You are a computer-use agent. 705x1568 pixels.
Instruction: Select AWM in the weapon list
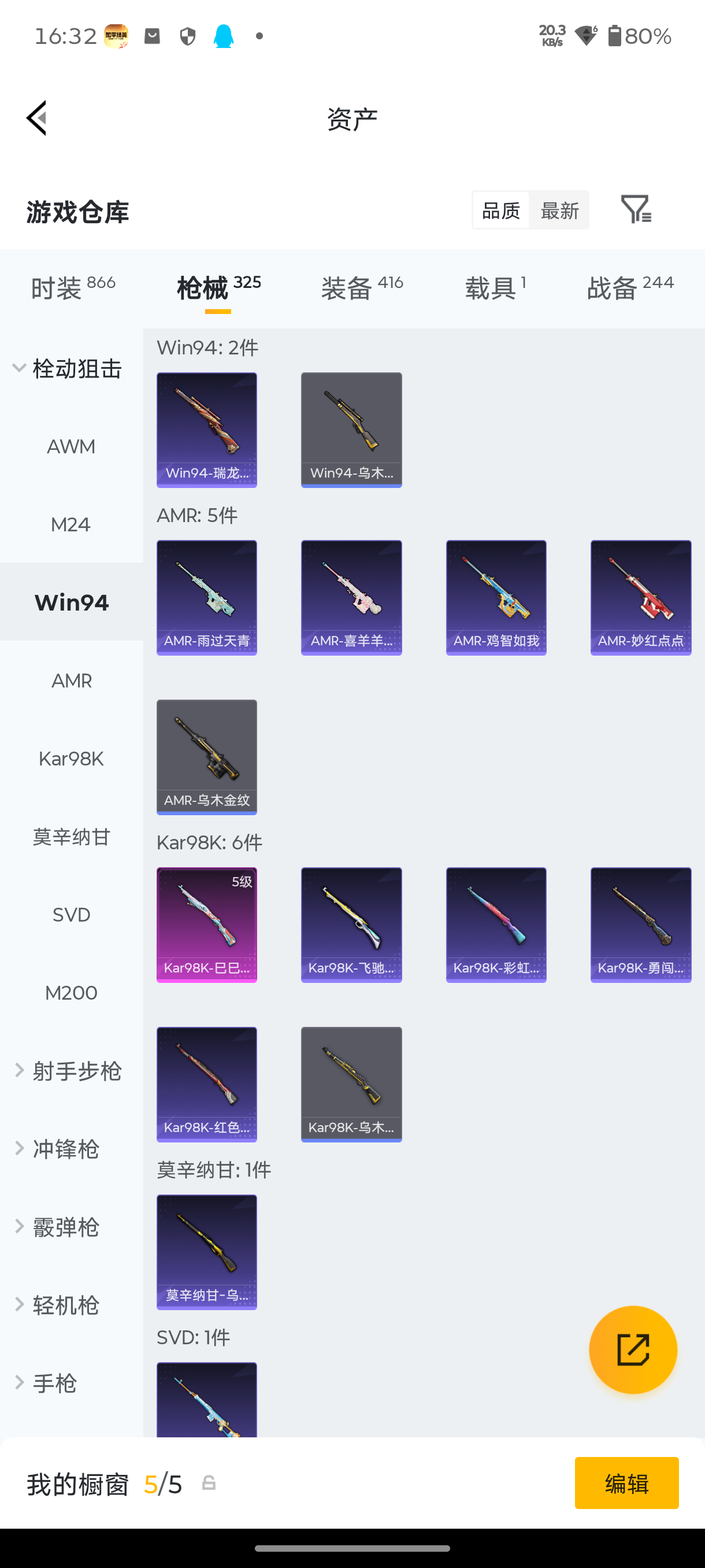point(71,446)
